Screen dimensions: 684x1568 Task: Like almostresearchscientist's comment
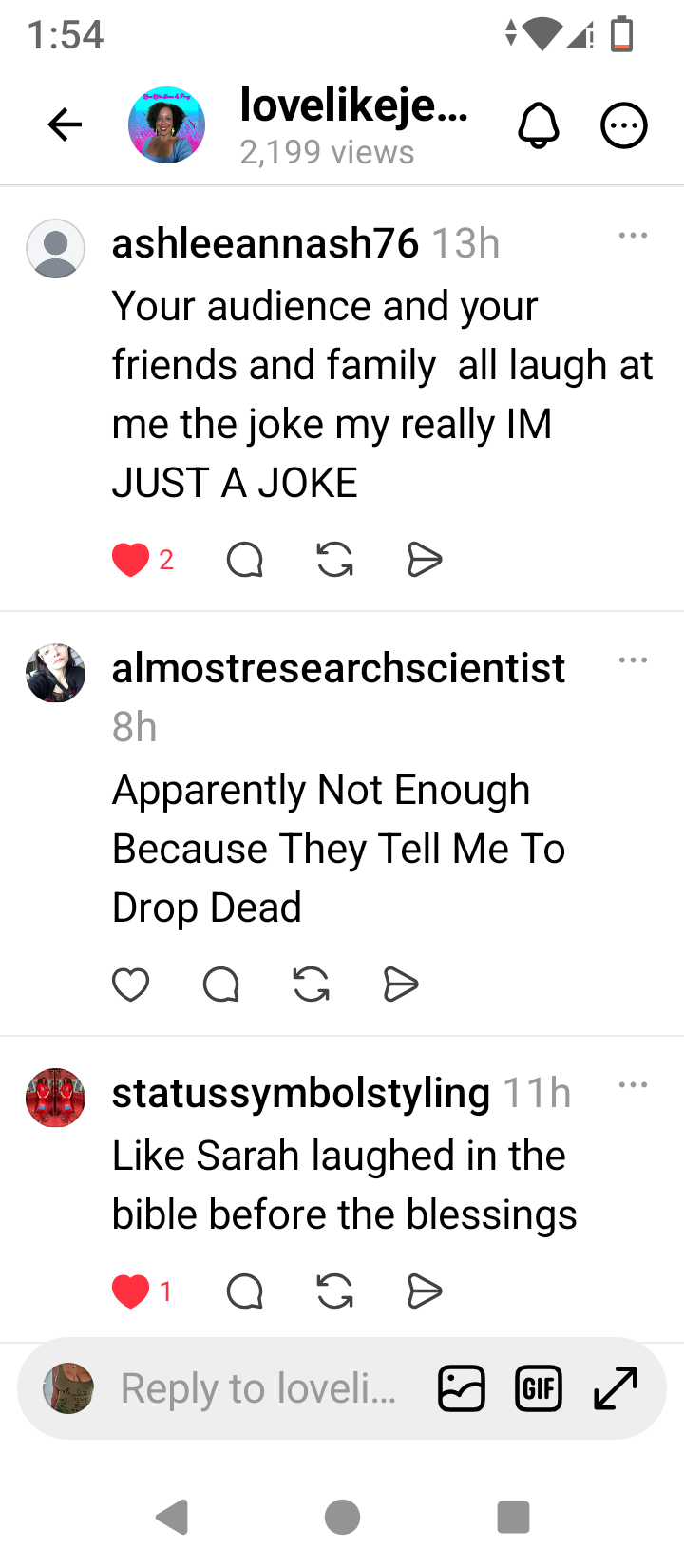point(130,985)
